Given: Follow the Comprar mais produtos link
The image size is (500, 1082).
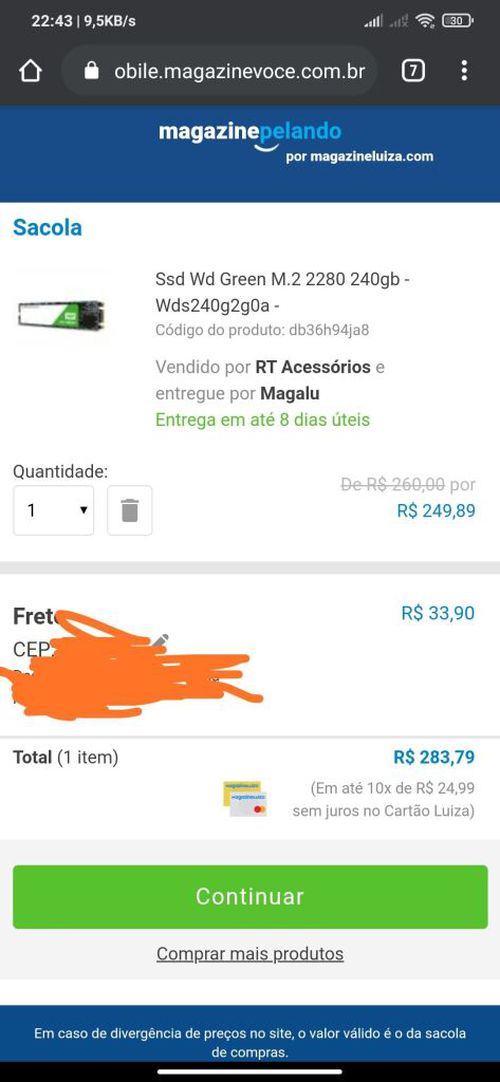Looking at the screenshot, I should (x=250, y=954).
